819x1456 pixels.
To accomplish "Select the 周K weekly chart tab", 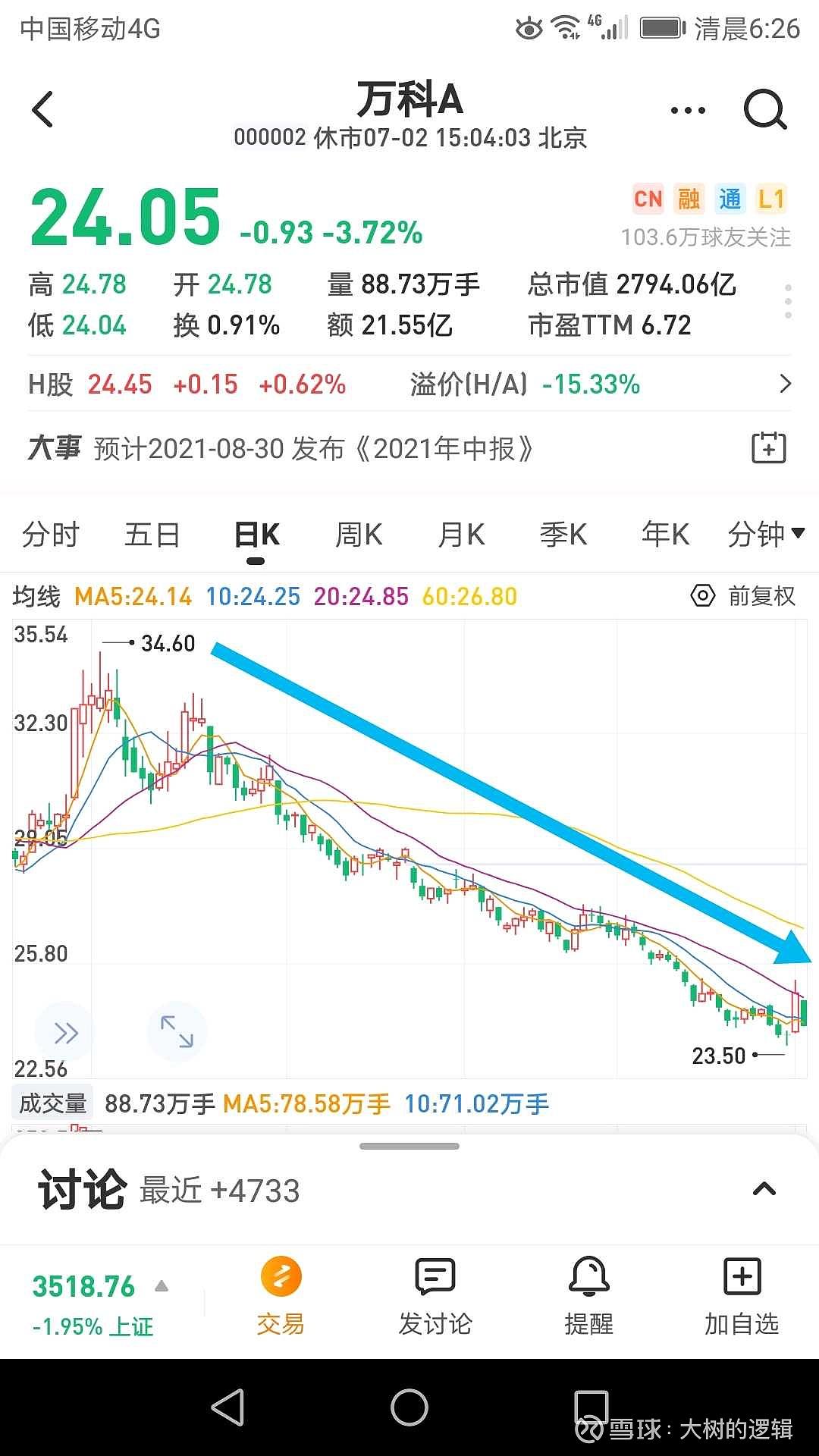I will (x=359, y=535).
